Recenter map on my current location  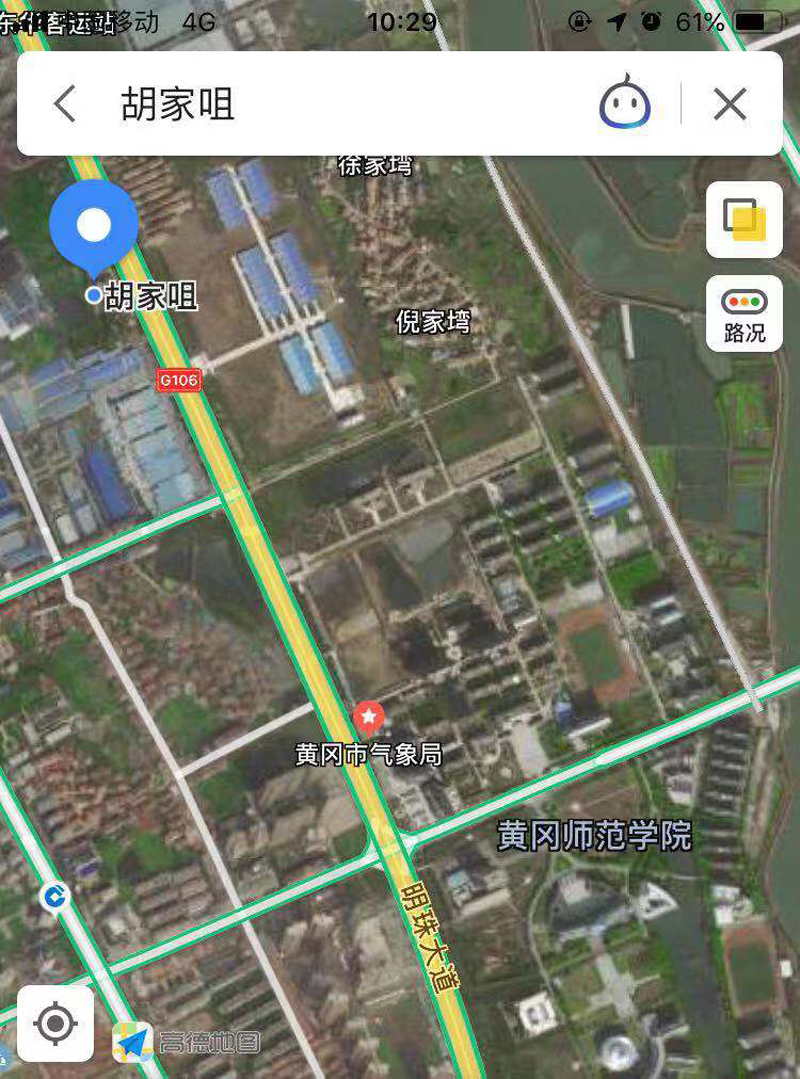(56, 1023)
